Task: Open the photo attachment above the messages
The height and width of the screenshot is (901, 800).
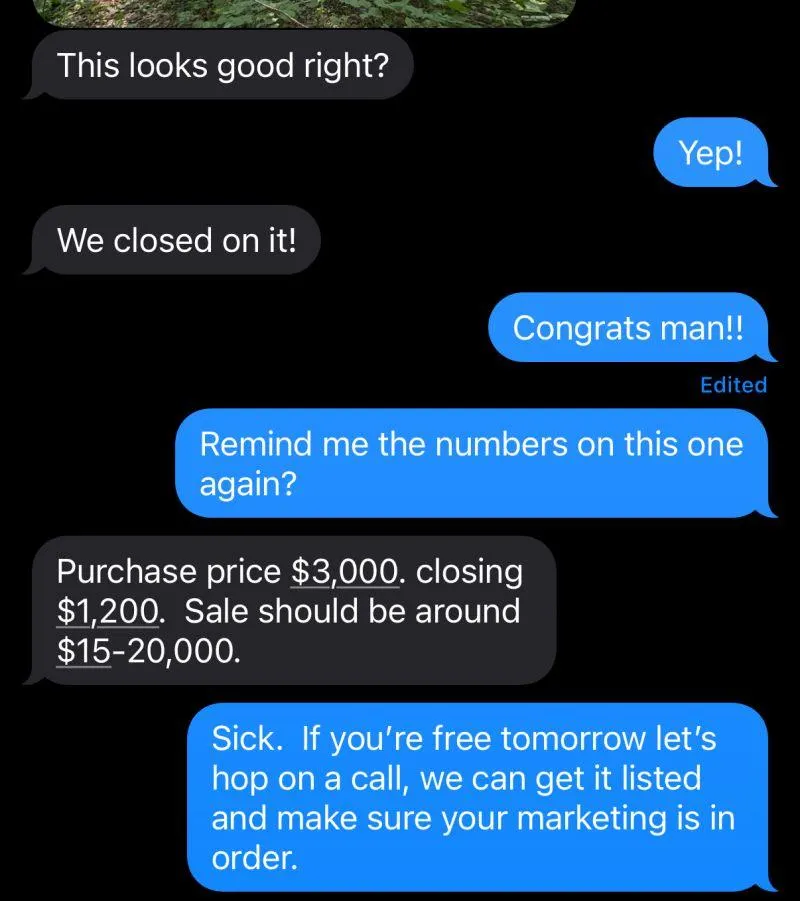Action: tap(303, 13)
